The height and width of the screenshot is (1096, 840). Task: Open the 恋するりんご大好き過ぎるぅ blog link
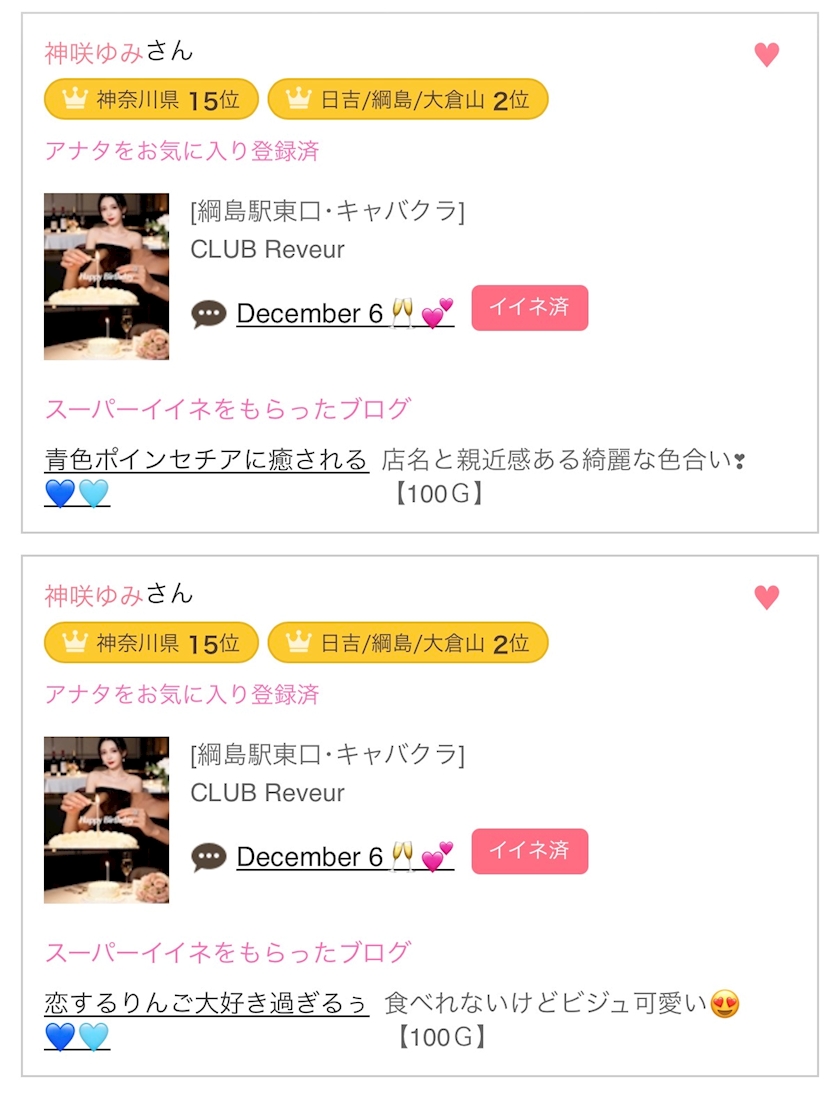tap(206, 1003)
